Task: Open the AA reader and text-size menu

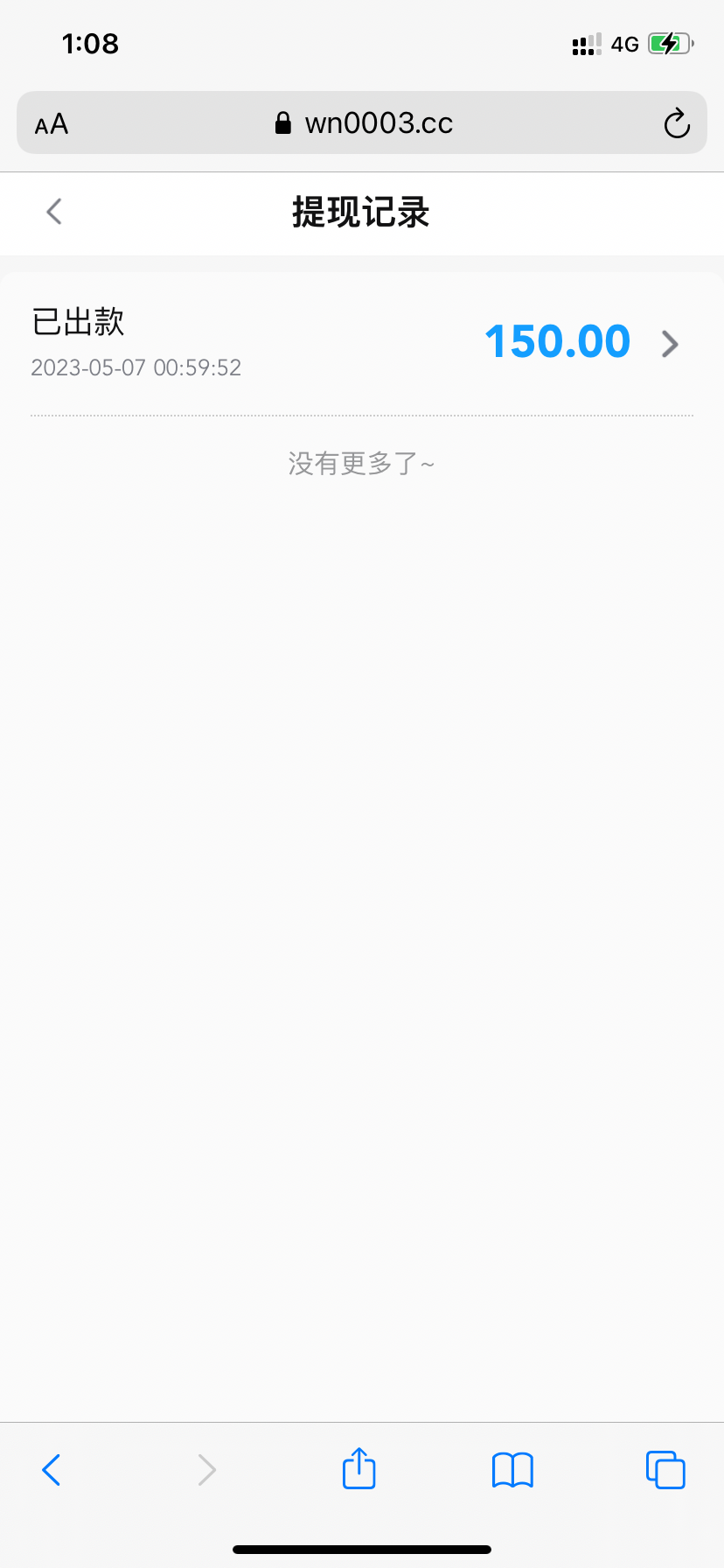Action: click(52, 124)
